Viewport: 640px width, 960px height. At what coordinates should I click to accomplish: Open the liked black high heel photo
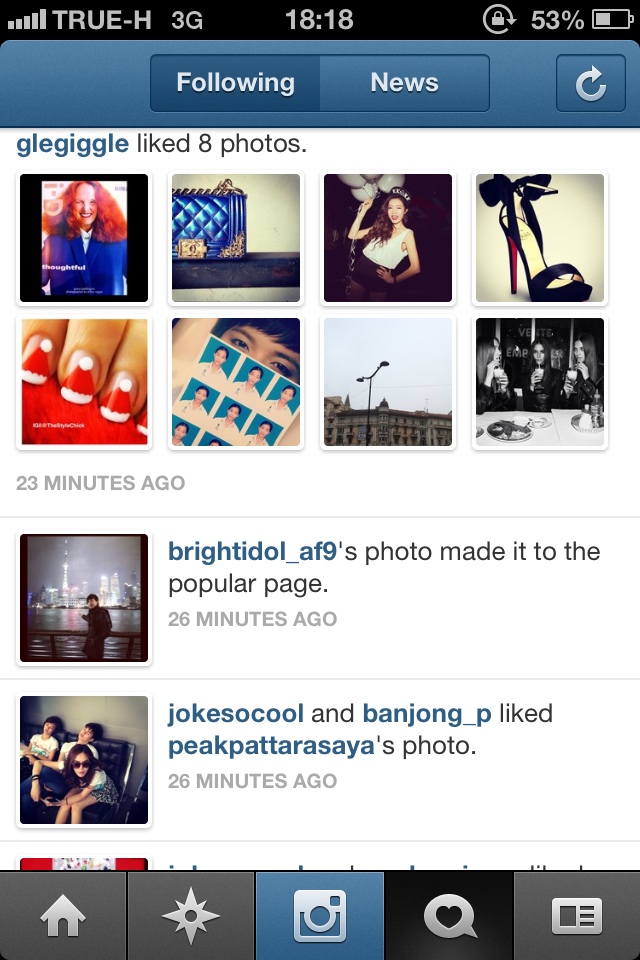pos(540,238)
